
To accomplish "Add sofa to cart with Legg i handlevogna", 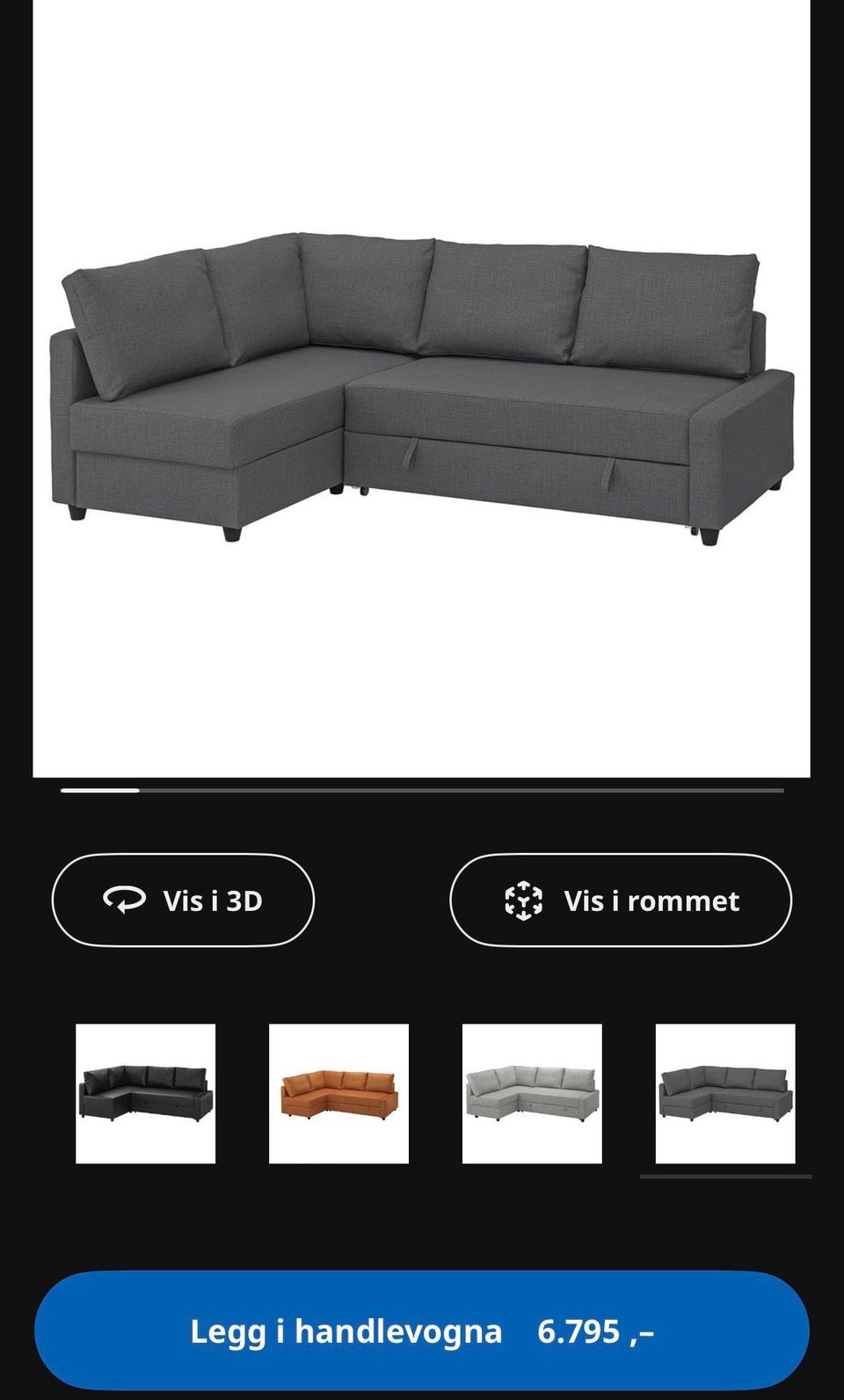I will [x=422, y=1331].
